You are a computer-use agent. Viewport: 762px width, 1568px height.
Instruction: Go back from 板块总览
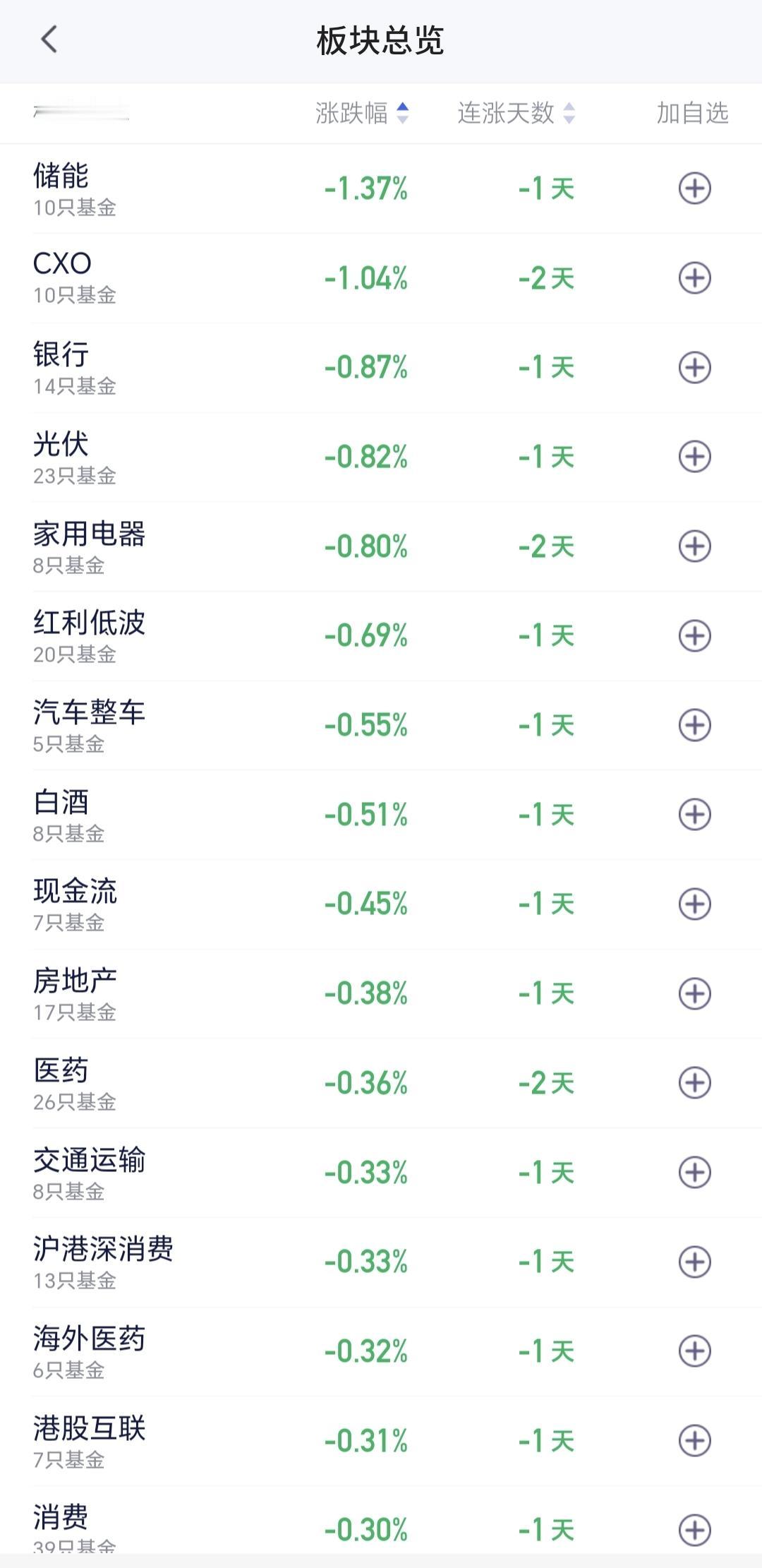[49, 40]
